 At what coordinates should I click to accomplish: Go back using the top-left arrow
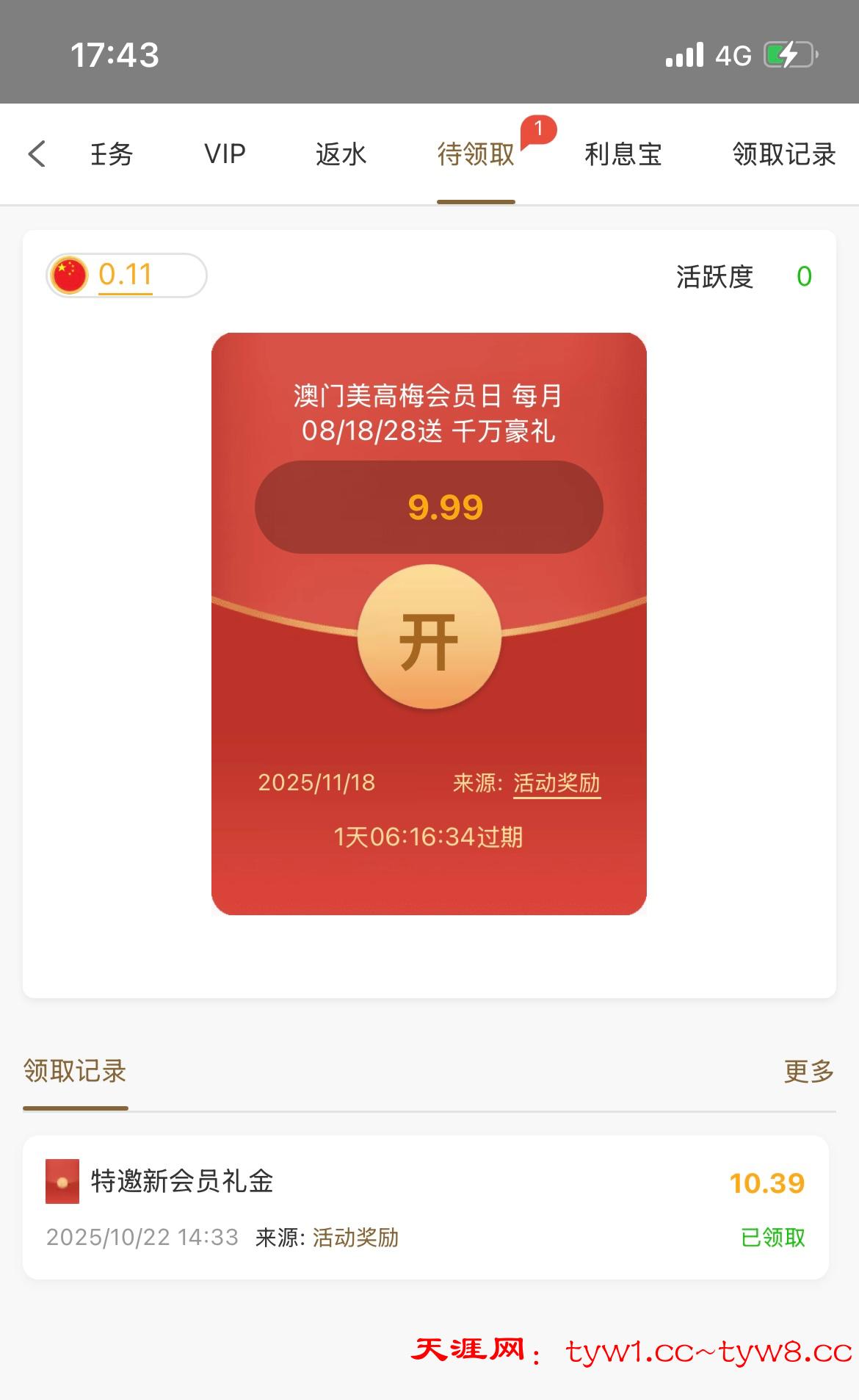click(x=37, y=154)
